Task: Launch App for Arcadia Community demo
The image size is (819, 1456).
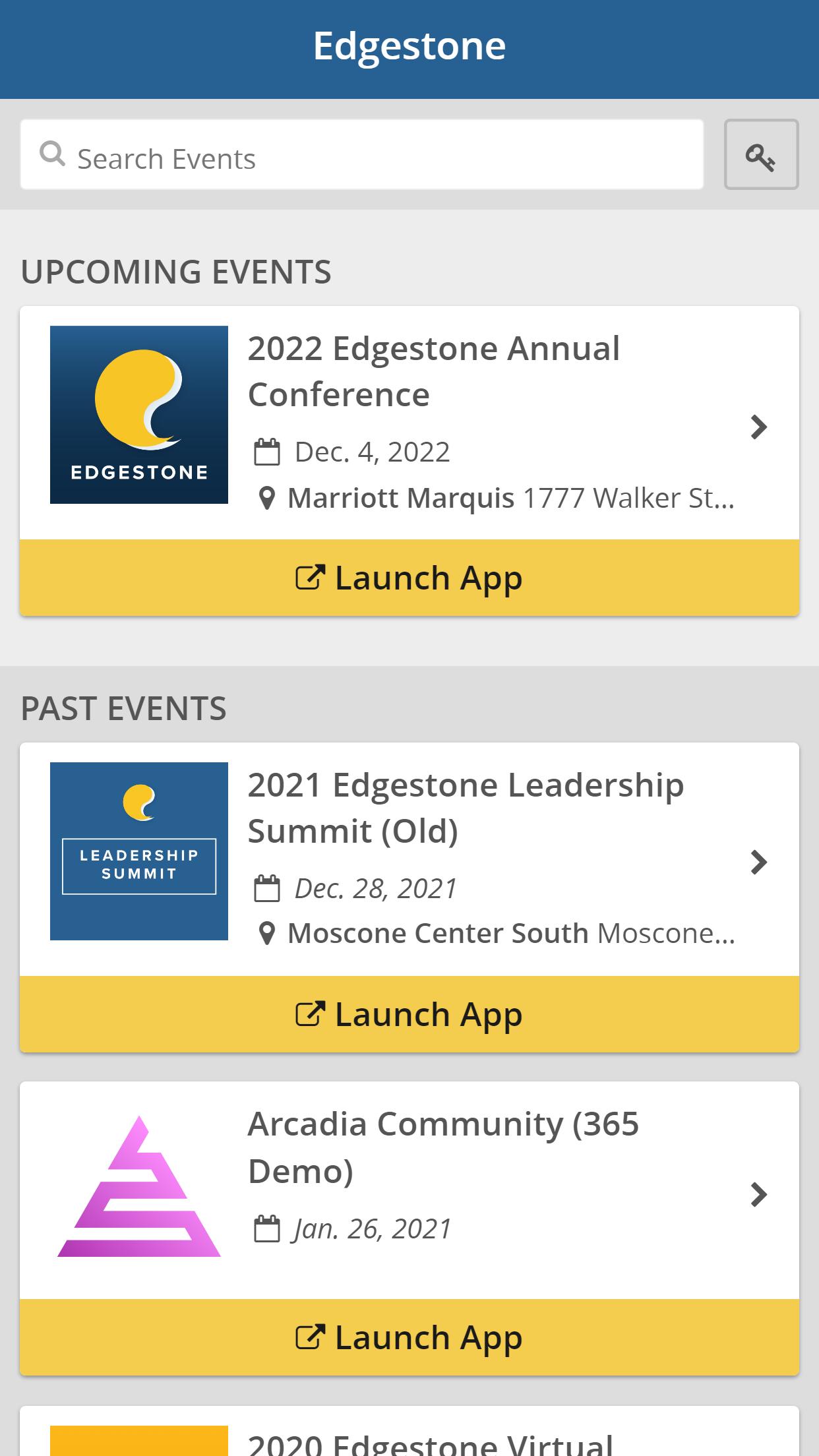Action: (409, 1337)
